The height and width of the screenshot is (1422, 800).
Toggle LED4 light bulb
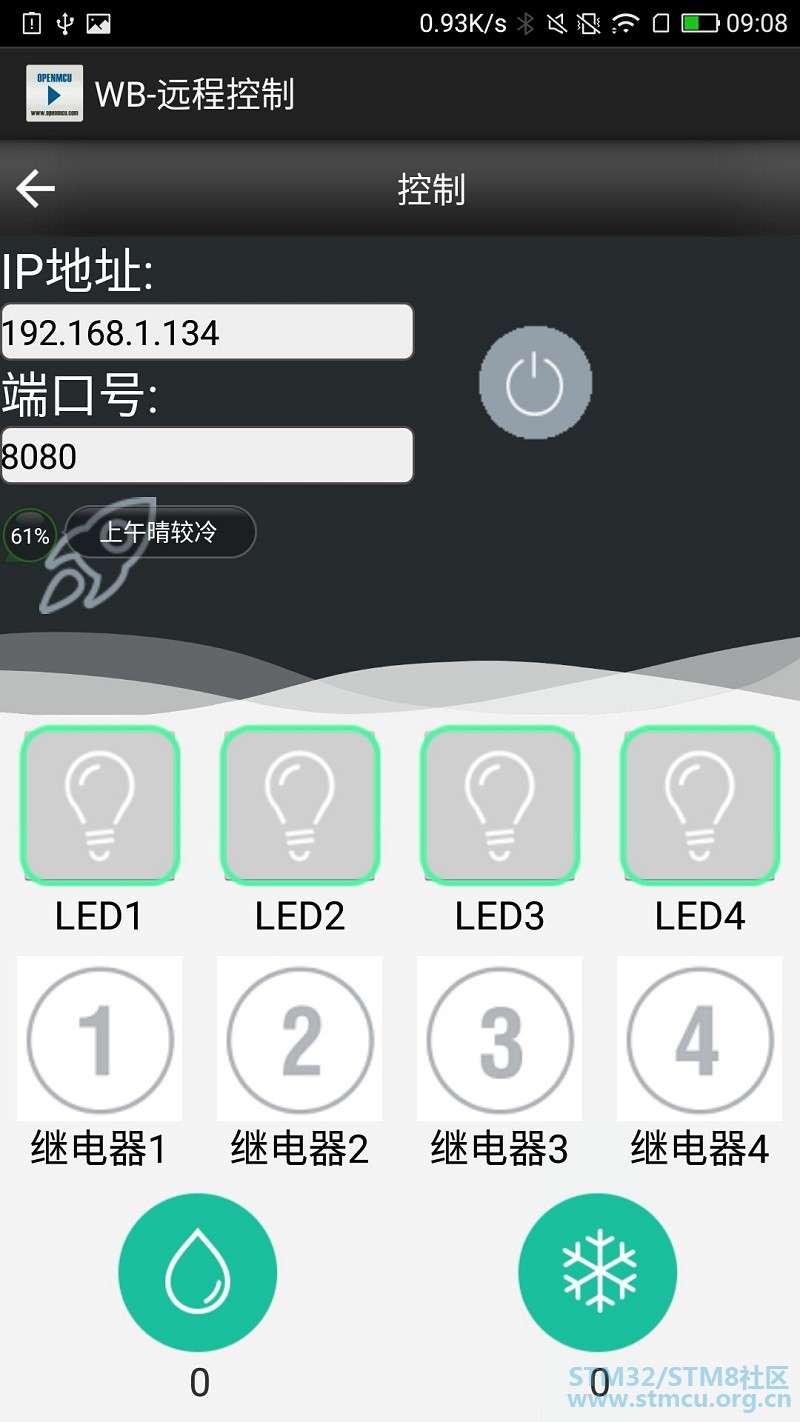700,806
